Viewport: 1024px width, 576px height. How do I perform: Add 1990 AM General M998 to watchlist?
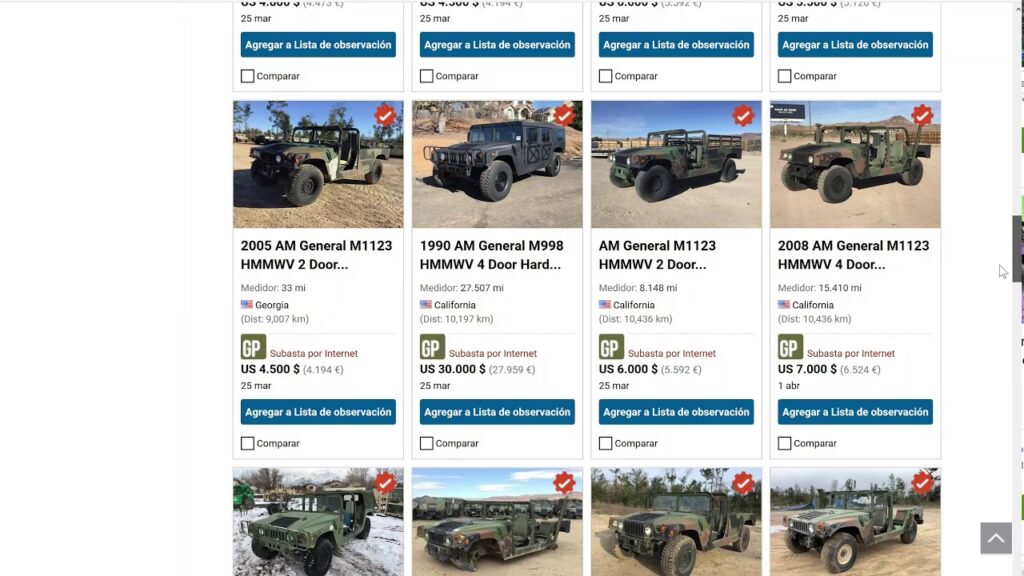click(497, 412)
